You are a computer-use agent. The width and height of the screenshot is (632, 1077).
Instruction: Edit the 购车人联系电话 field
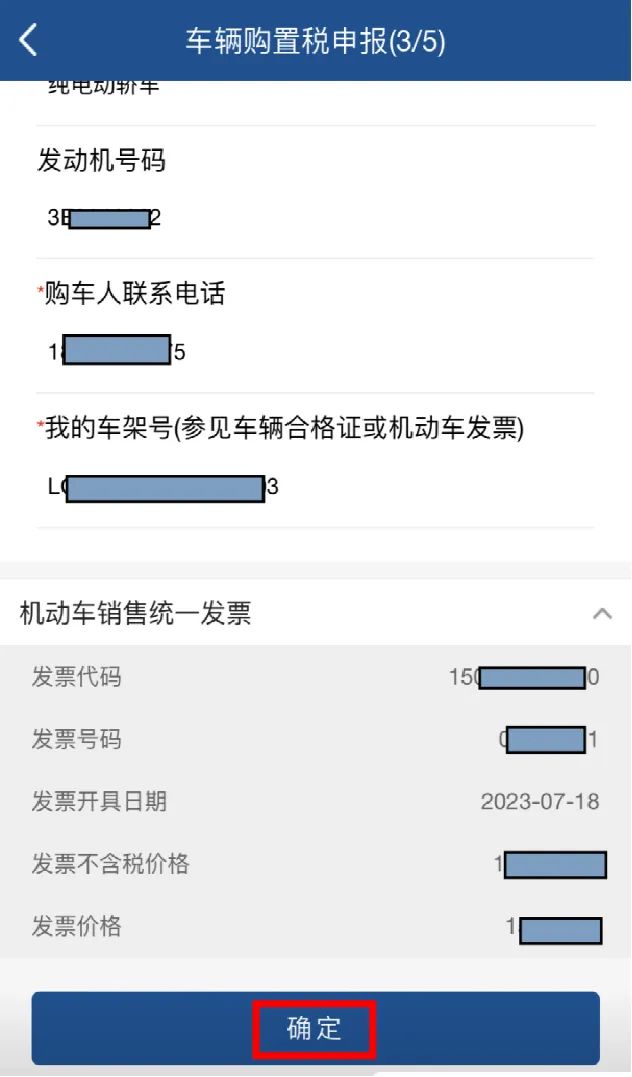click(x=315, y=352)
